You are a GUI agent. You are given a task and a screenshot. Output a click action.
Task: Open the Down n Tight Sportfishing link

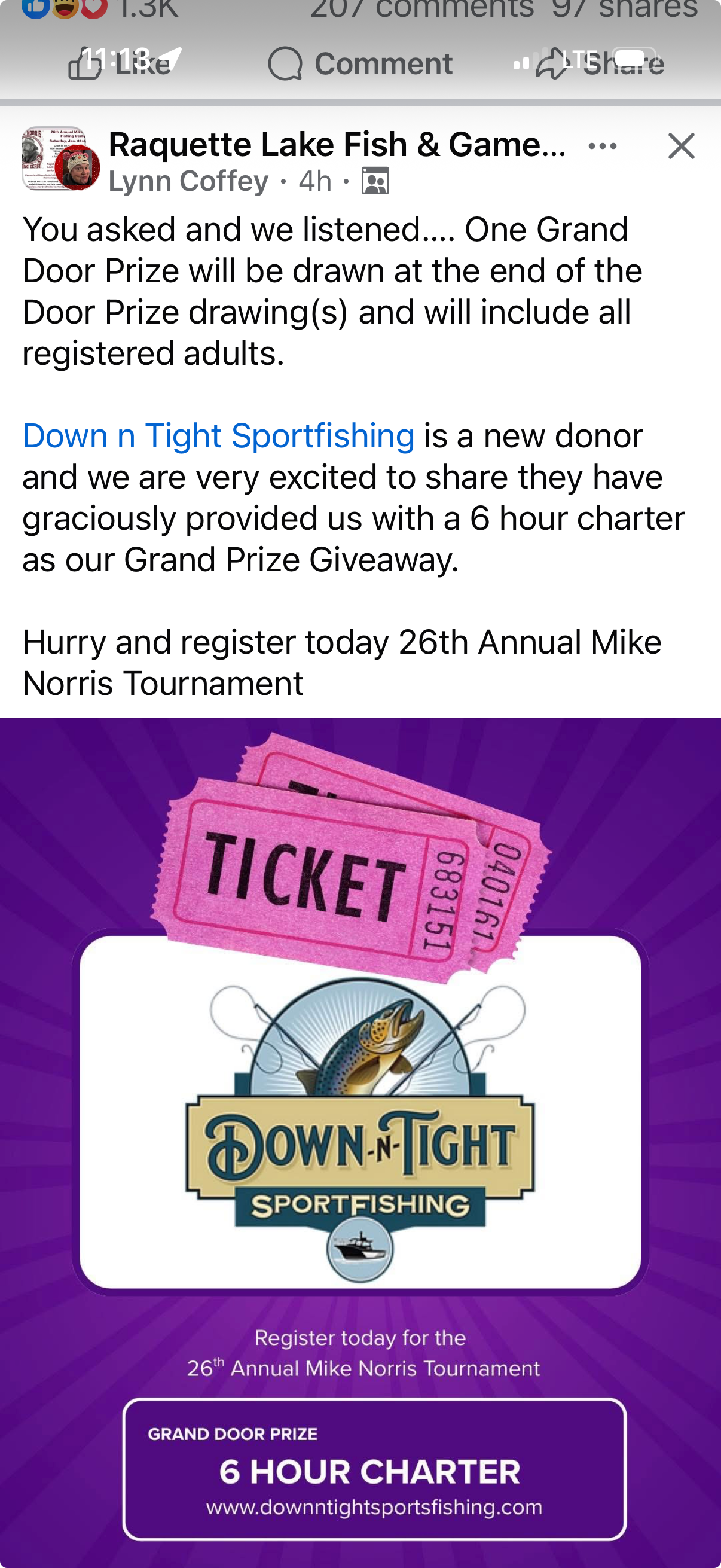pos(218,436)
